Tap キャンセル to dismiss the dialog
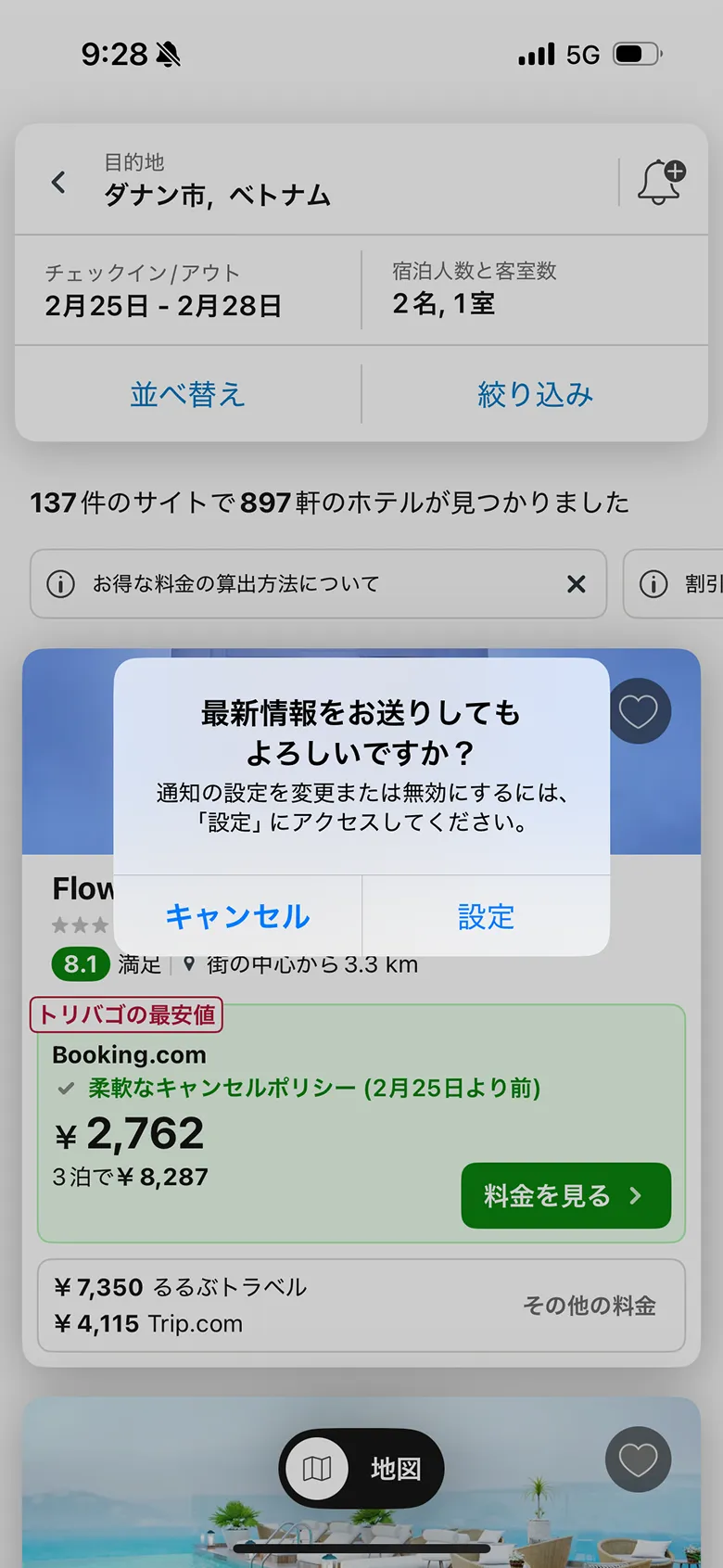Screen dimensions: 723x1568 pyautogui.click(x=236, y=917)
